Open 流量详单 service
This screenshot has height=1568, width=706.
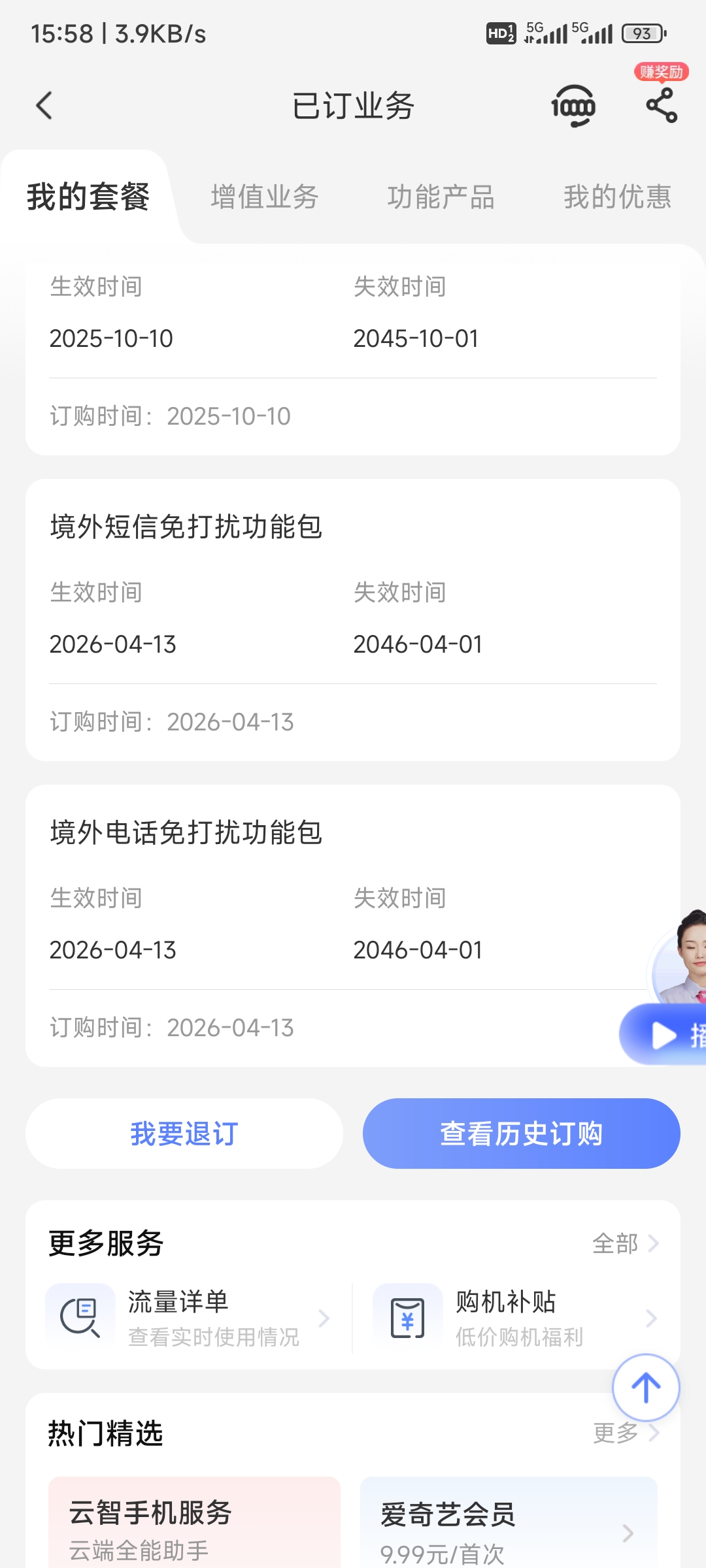(190, 1318)
